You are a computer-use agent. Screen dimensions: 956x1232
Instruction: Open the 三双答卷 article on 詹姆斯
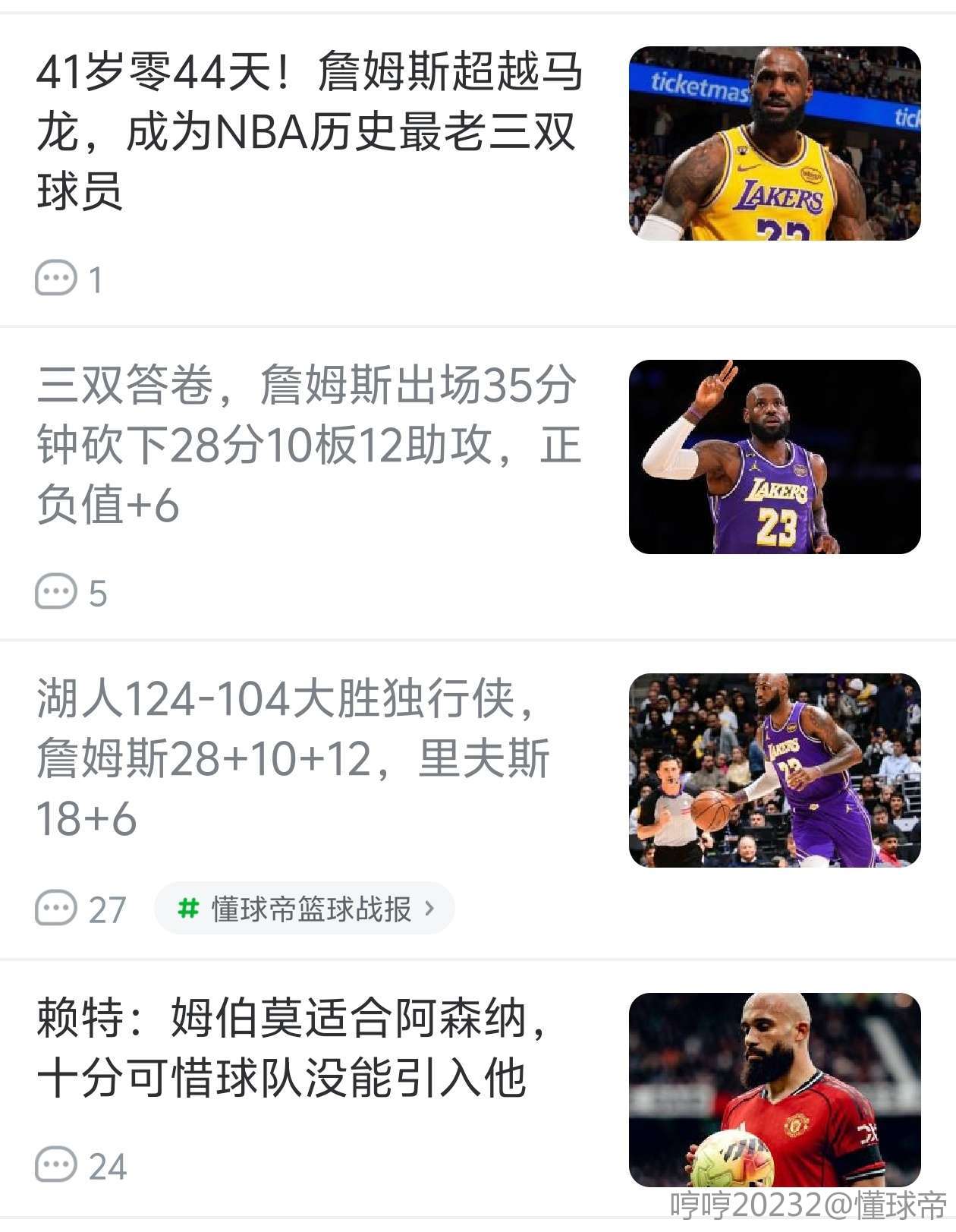tap(310, 444)
